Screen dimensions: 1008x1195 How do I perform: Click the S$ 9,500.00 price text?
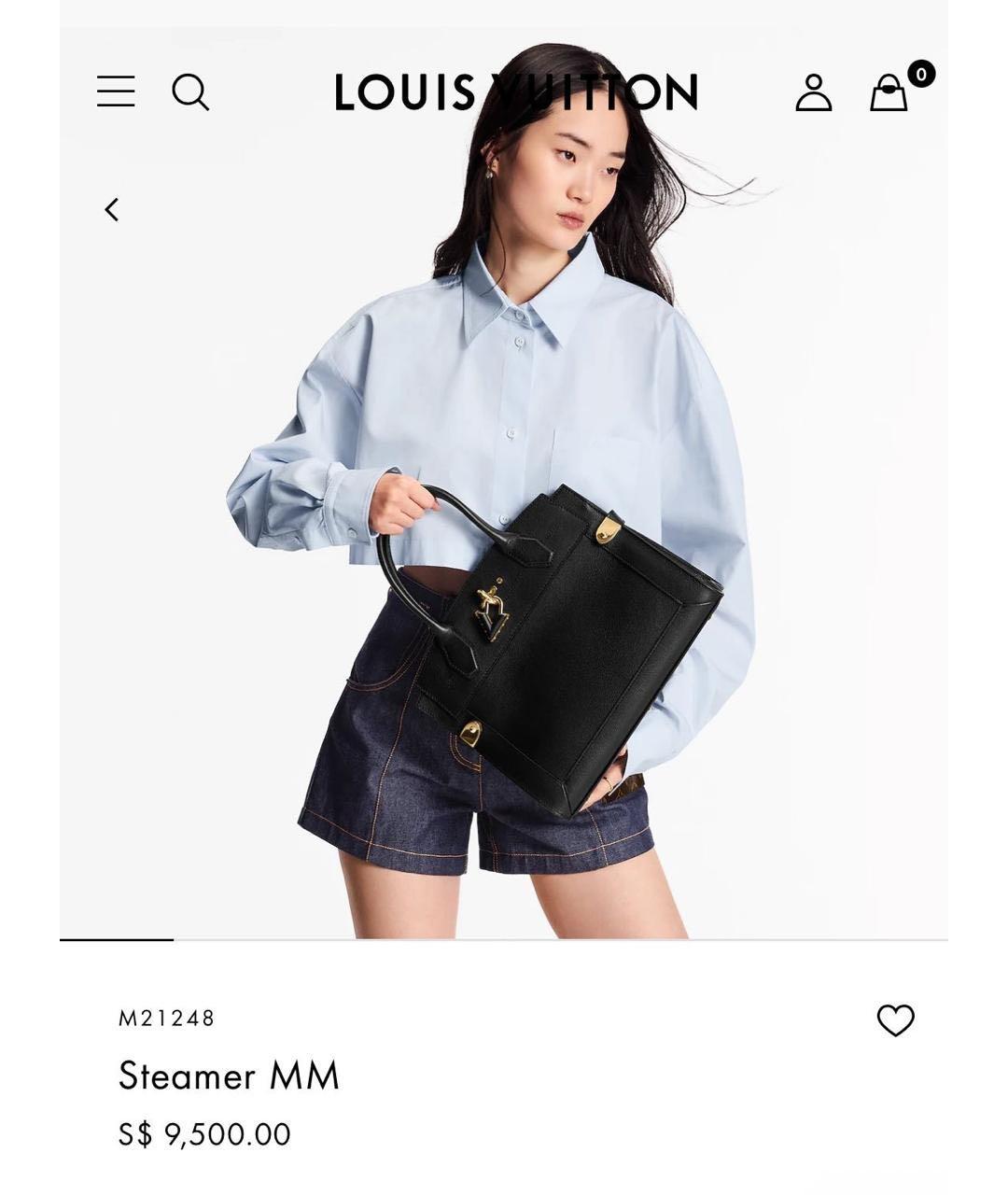pos(203,1134)
